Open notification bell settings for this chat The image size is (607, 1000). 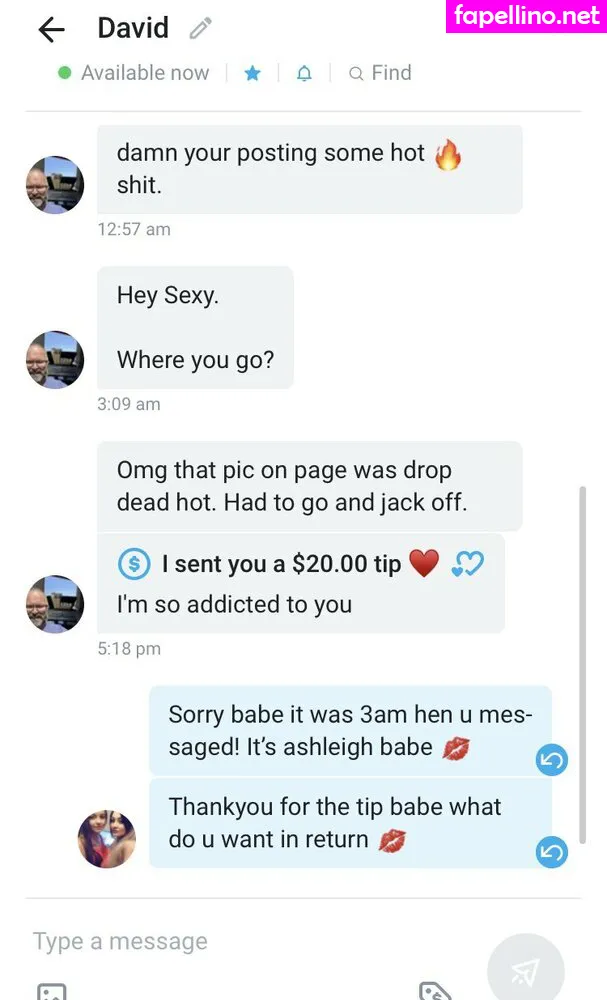(304, 73)
